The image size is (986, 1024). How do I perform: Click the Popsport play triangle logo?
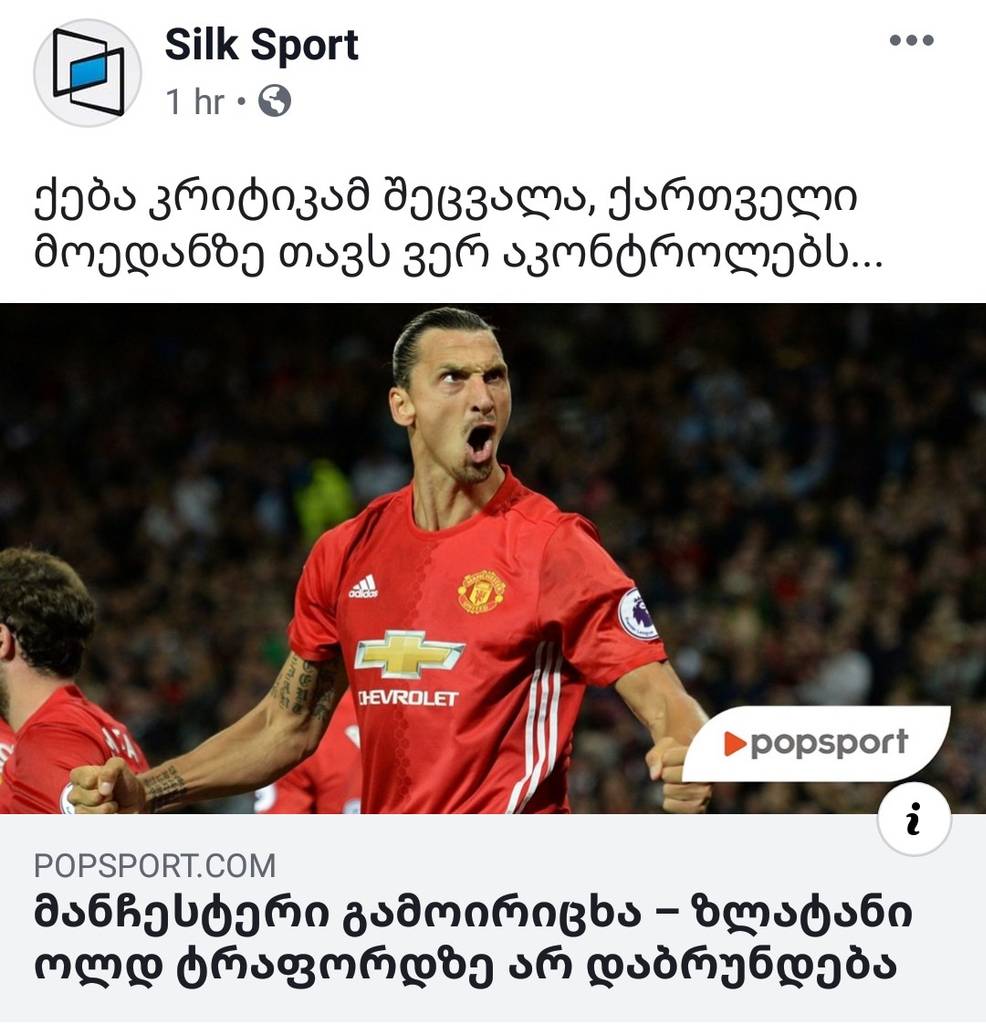[x=735, y=744]
